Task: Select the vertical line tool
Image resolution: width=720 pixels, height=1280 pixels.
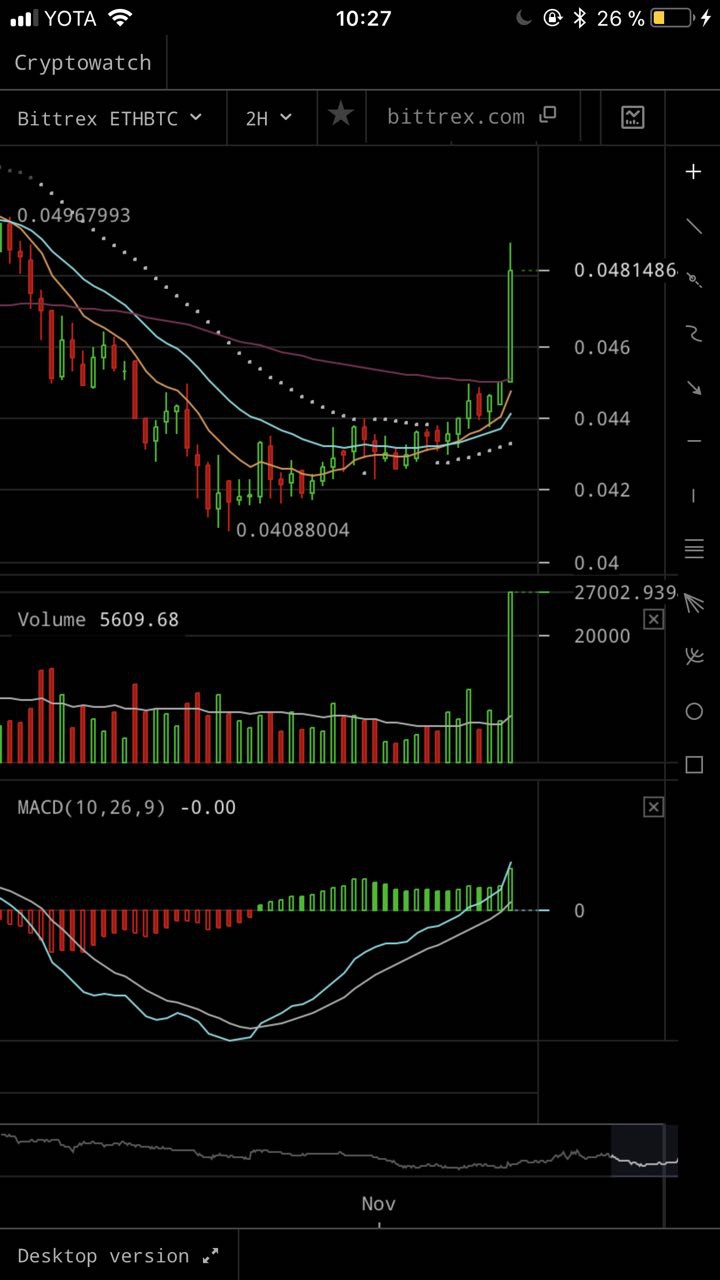Action: [693, 495]
